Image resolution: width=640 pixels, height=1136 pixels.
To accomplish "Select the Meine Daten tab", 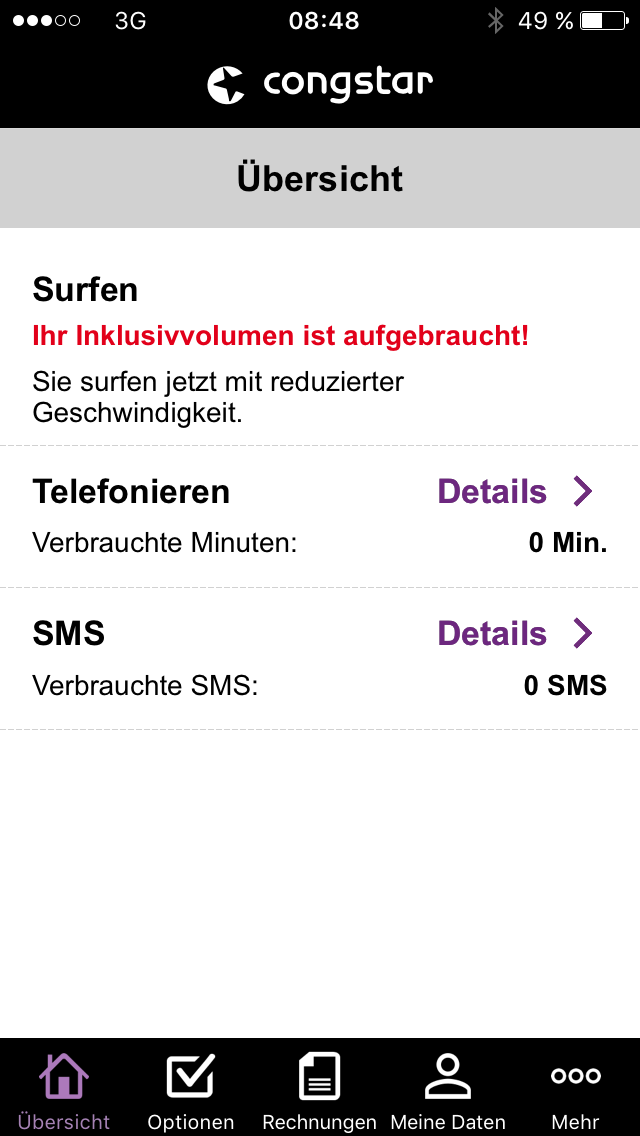I will [448, 1089].
